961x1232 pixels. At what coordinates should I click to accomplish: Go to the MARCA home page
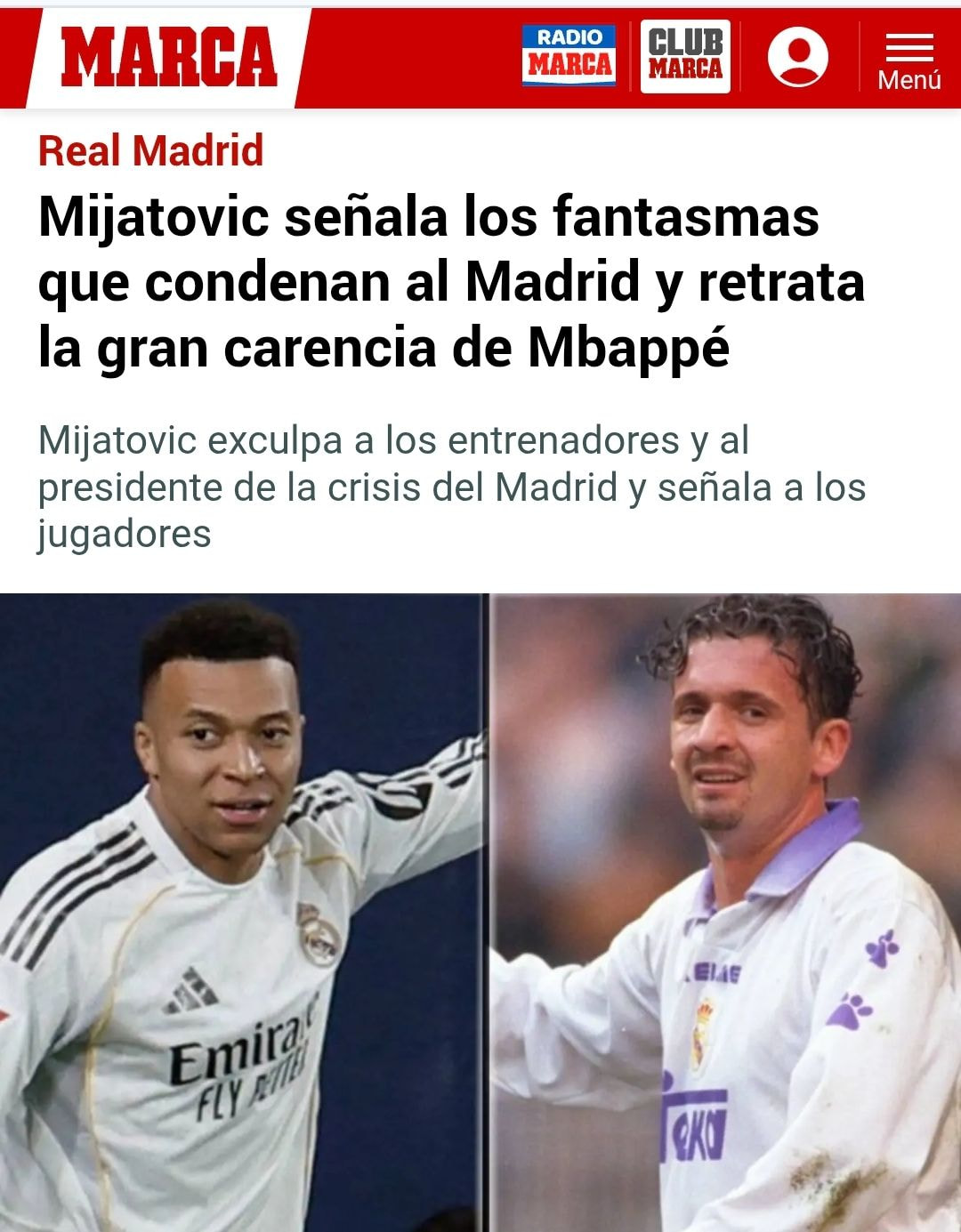click(x=169, y=57)
